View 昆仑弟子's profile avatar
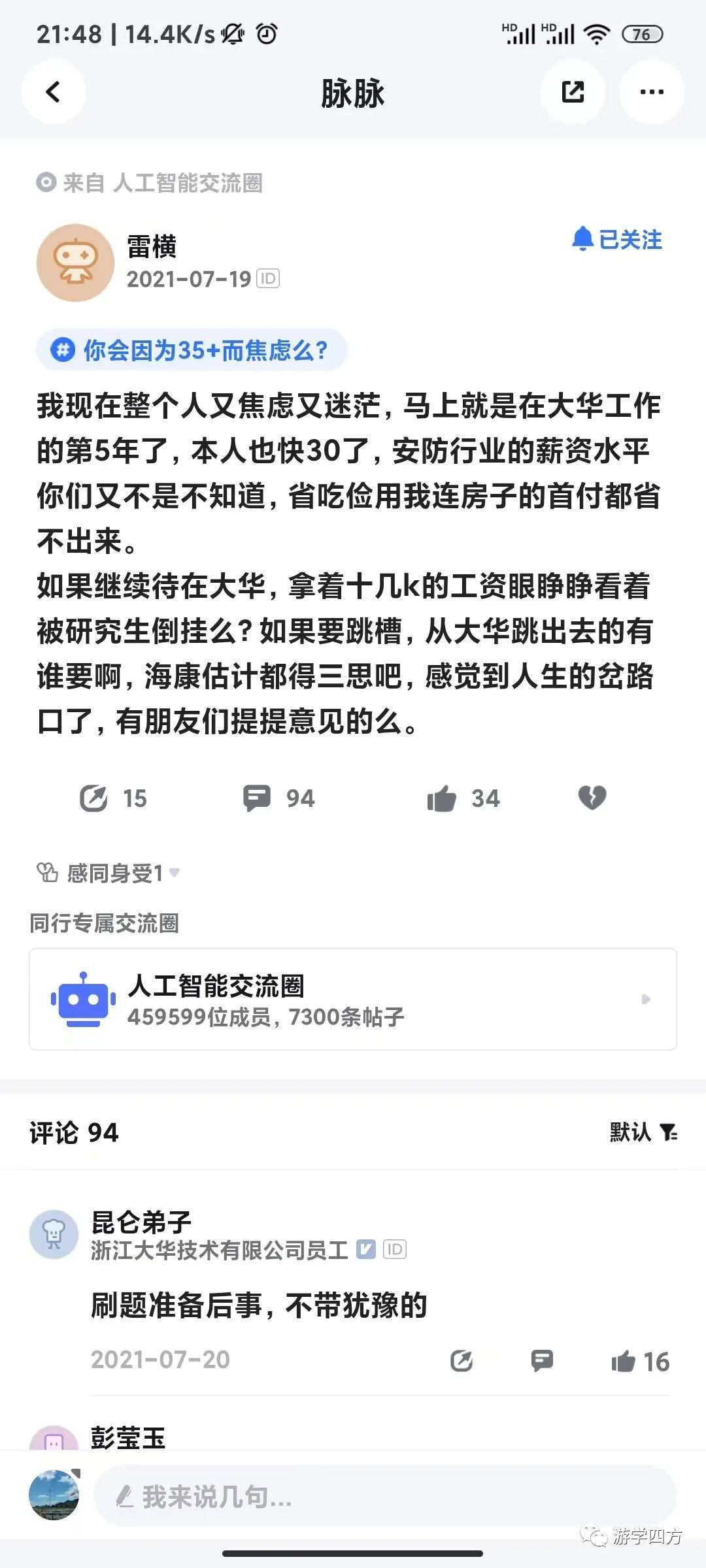Screen dimensions: 706x1568 pos(54,1234)
